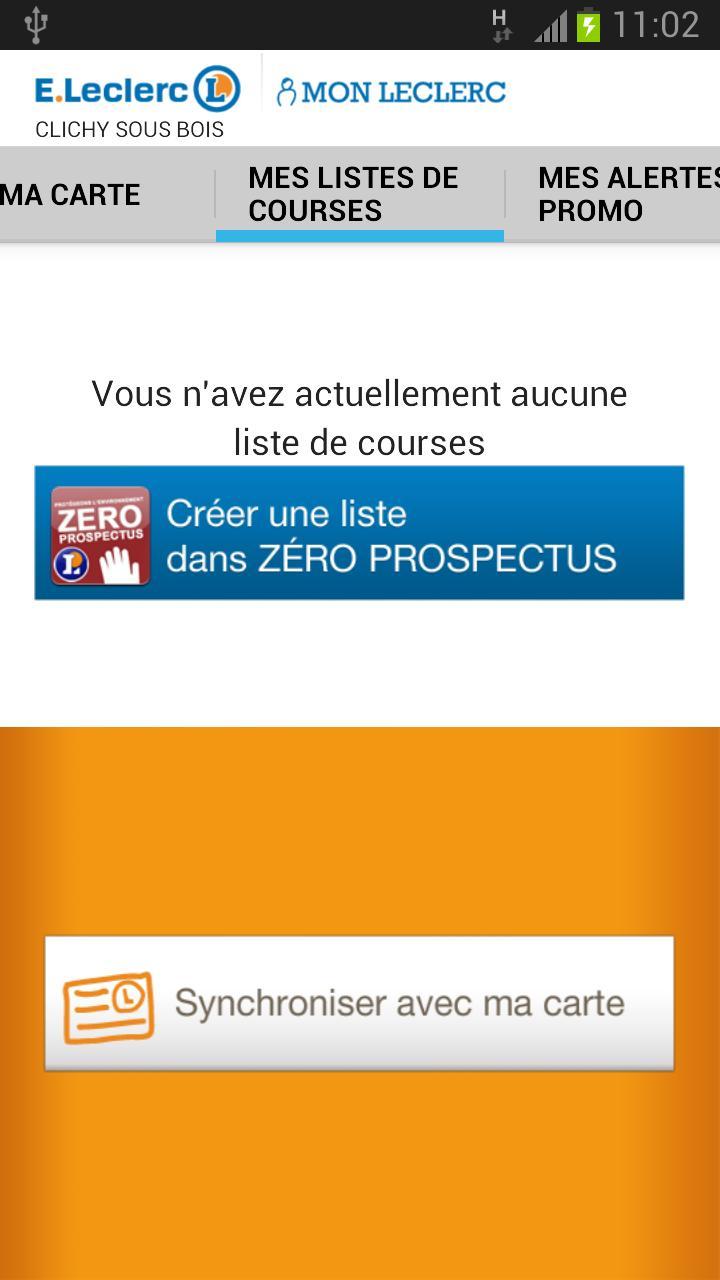Open the Mon Leclerc account header
The width and height of the screenshot is (720, 1280).
pos(392,92)
